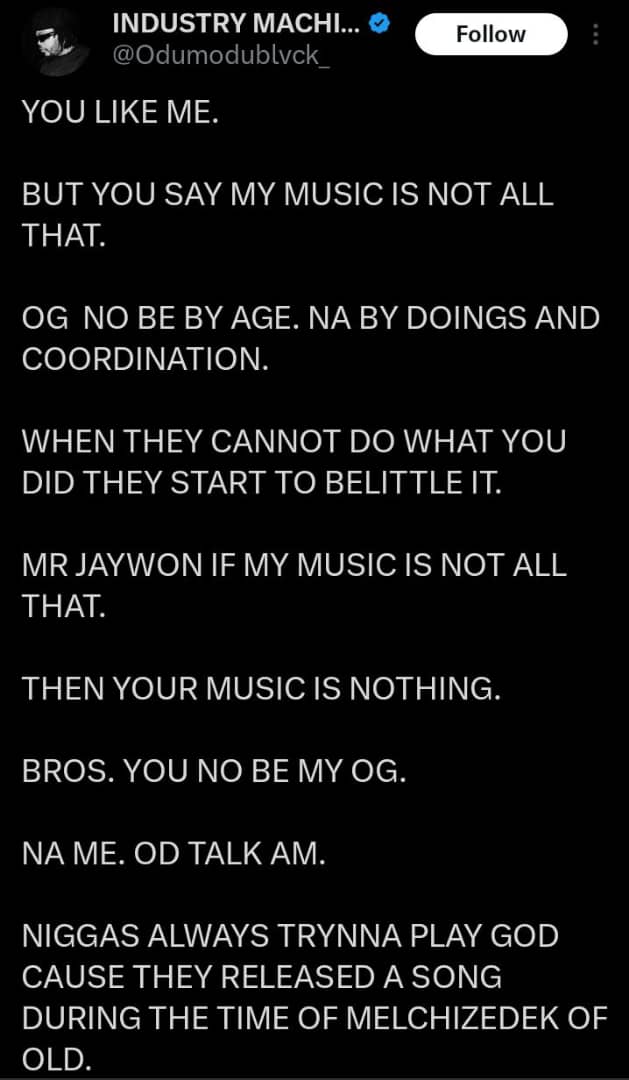Follow the INDUSTRY MACHI... account
629x1080 pixels.
coord(490,35)
